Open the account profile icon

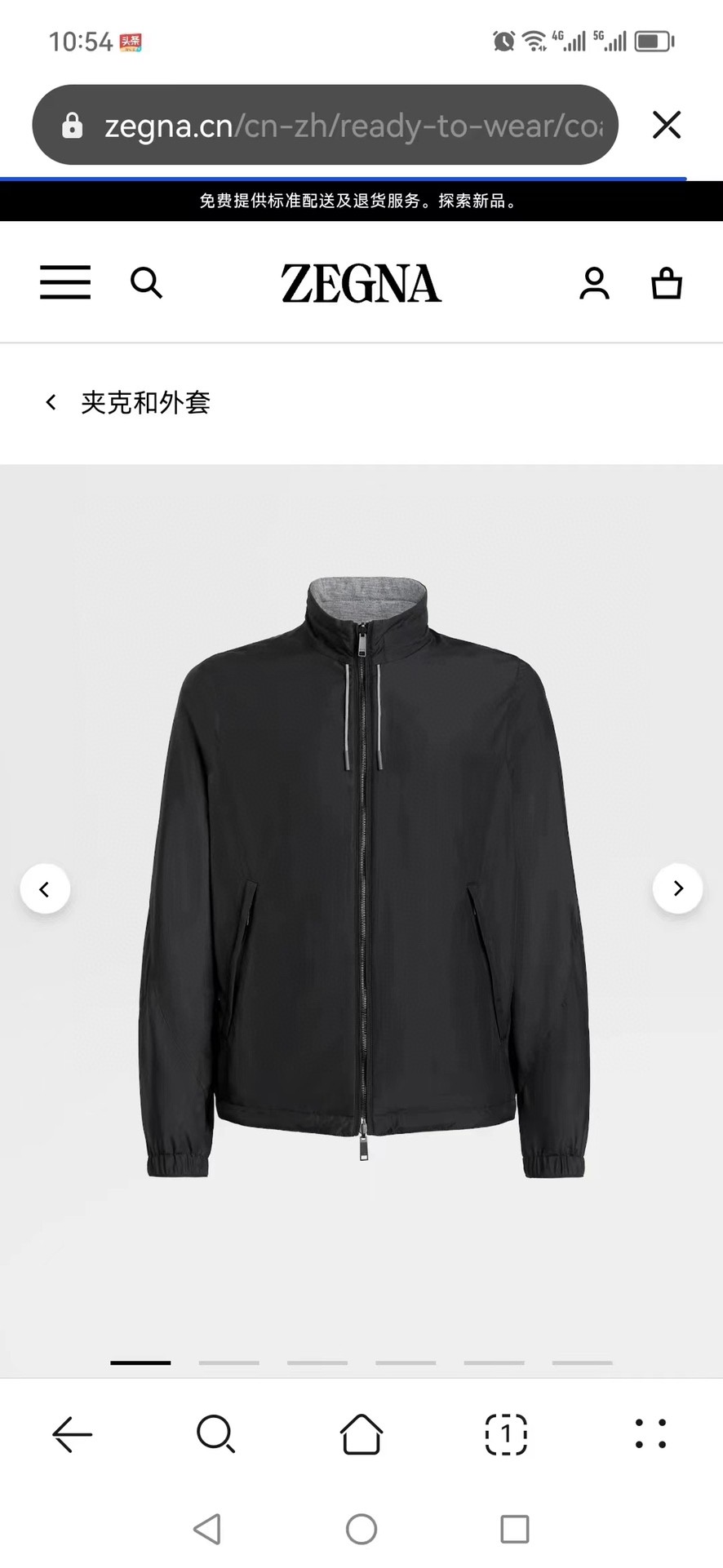(x=594, y=283)
